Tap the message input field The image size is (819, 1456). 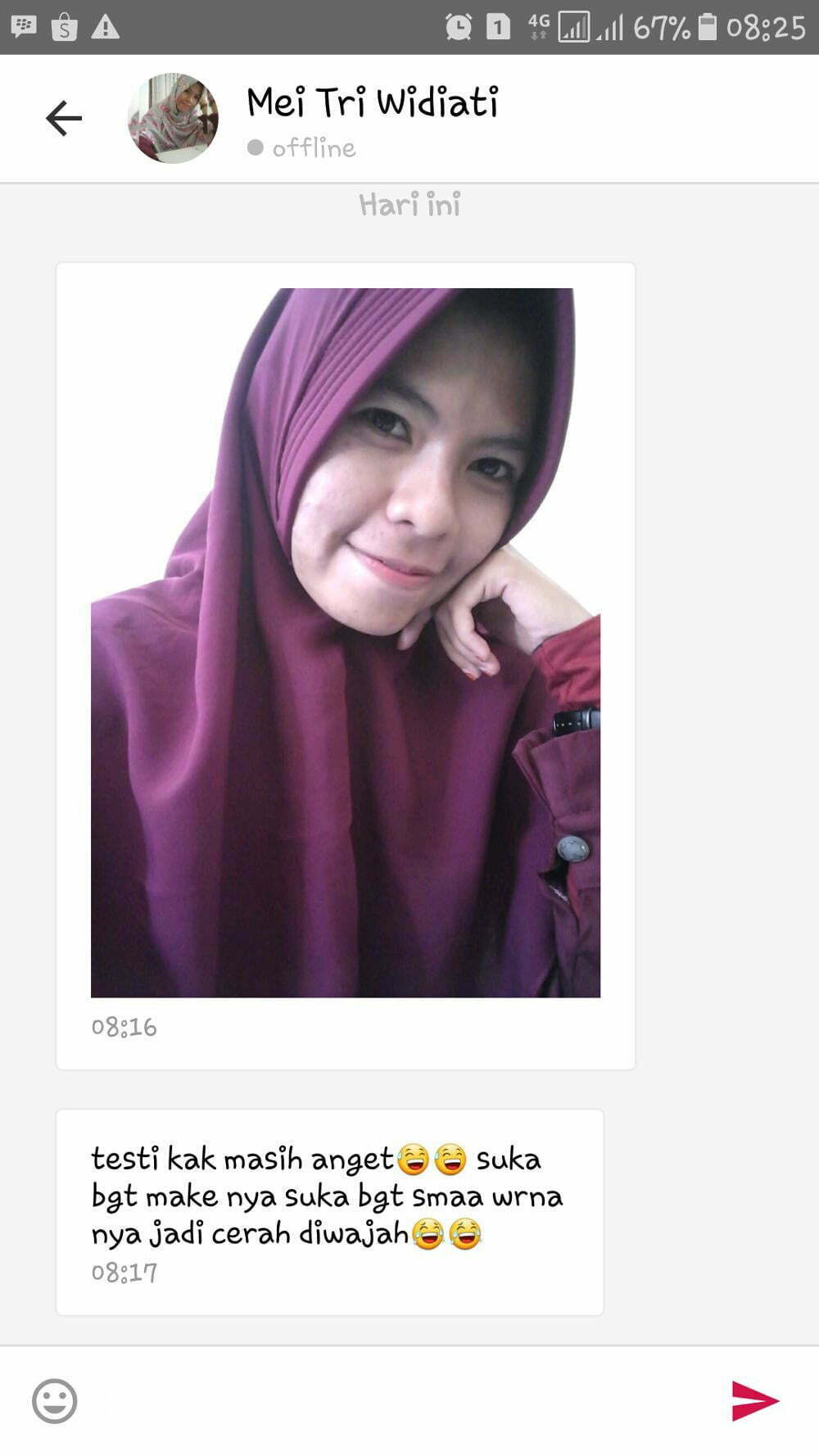401,1401
